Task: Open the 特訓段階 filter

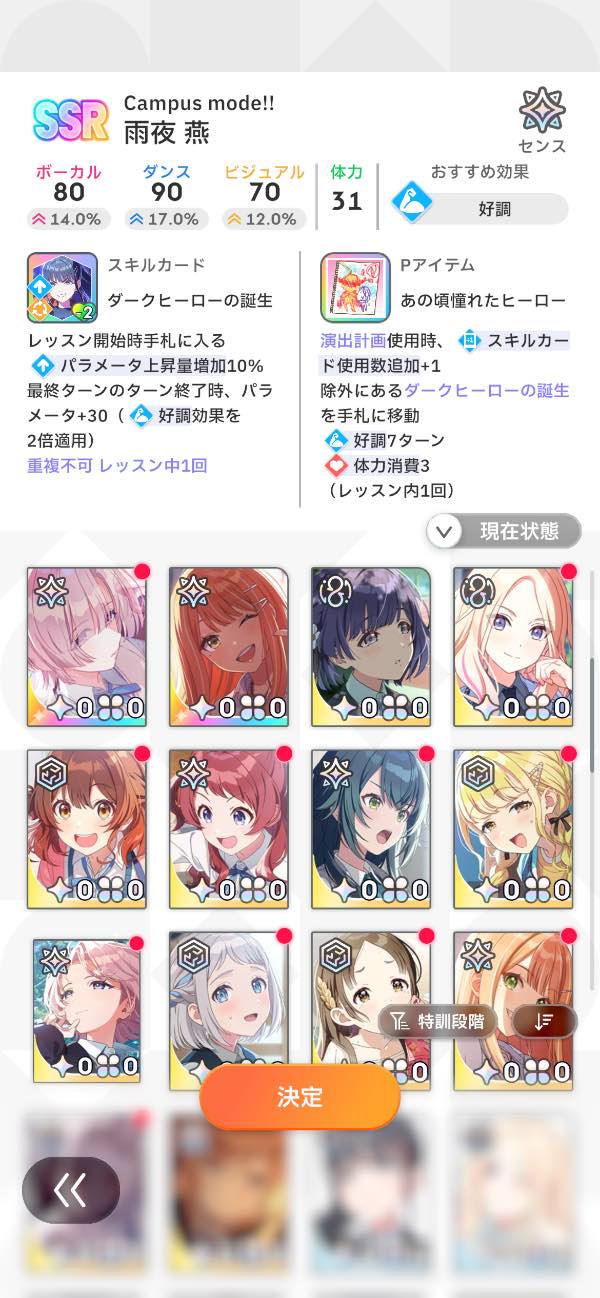Action: [x=437, y=1021]
